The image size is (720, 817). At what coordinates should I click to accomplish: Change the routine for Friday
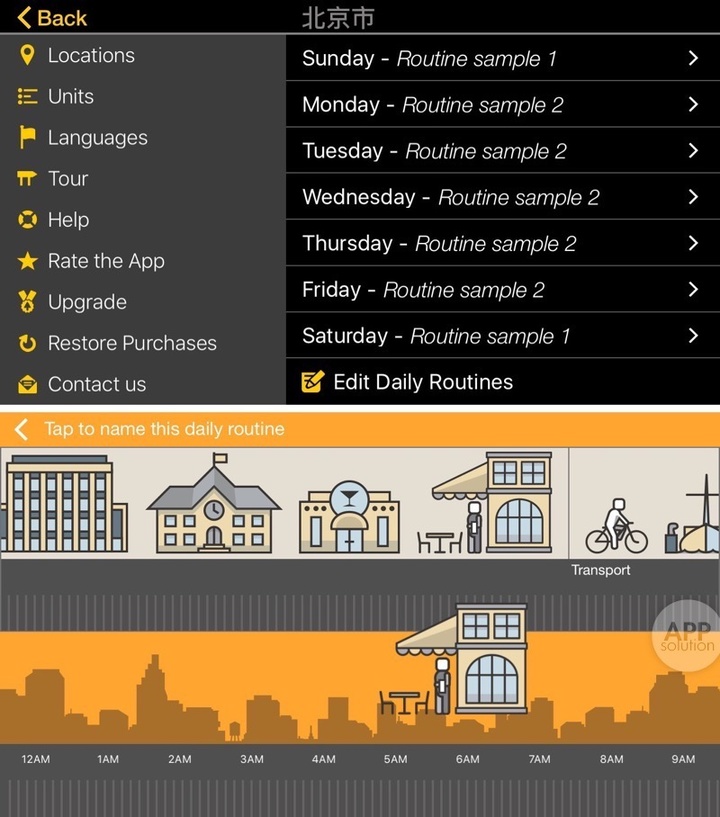(502, 290)
